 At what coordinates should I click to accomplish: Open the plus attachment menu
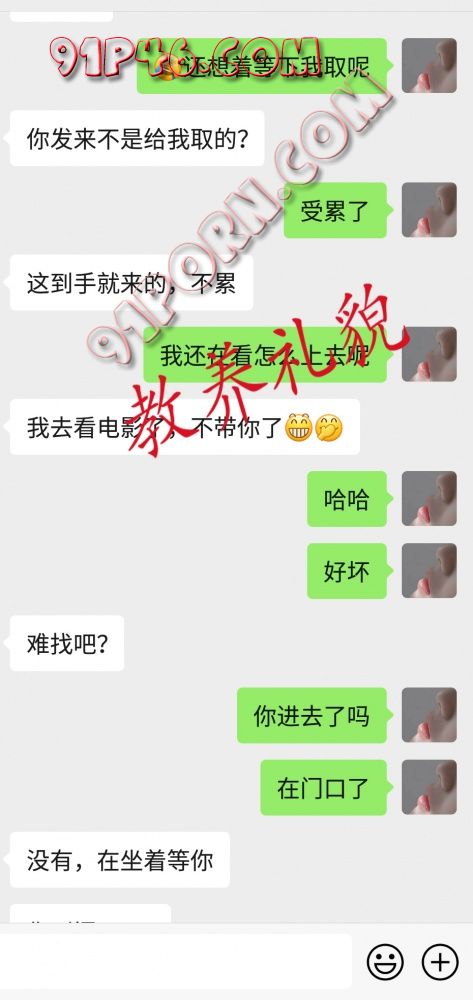pos(440,962)
